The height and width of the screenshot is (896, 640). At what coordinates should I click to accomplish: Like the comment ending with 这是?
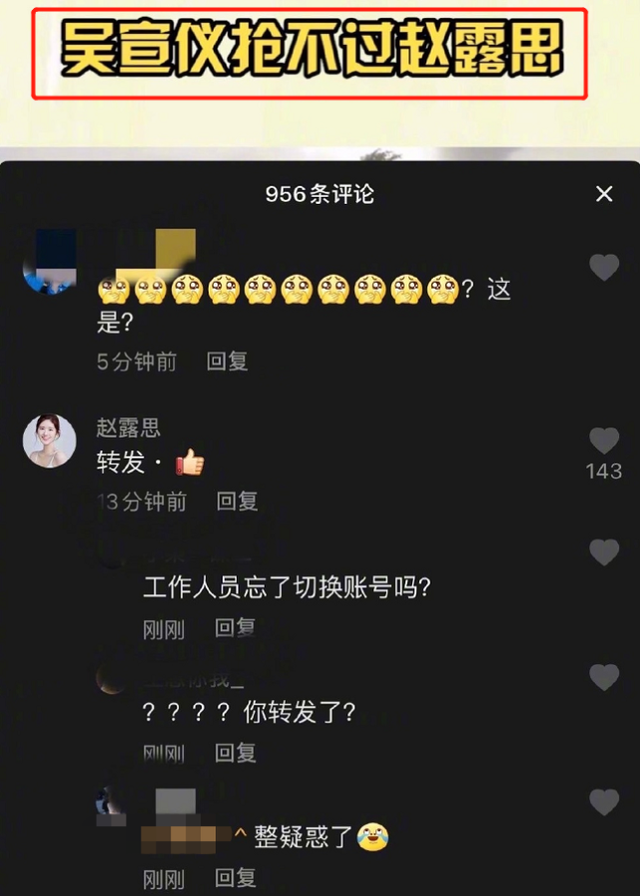604,267
